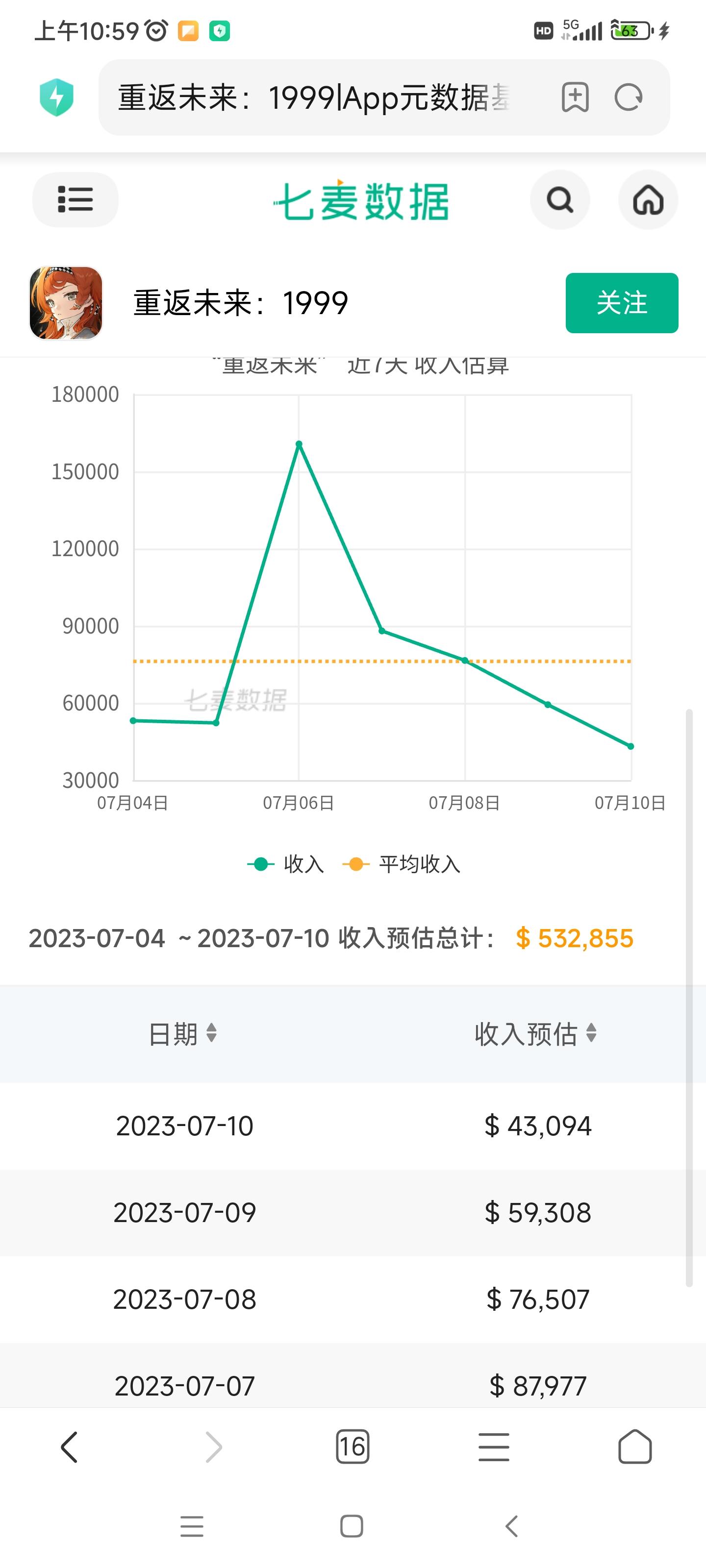Image resolution: width=706 pixels, height=1568 pixels.
Task: Go to the browser start page
Action: click(x=635, y=1447)
